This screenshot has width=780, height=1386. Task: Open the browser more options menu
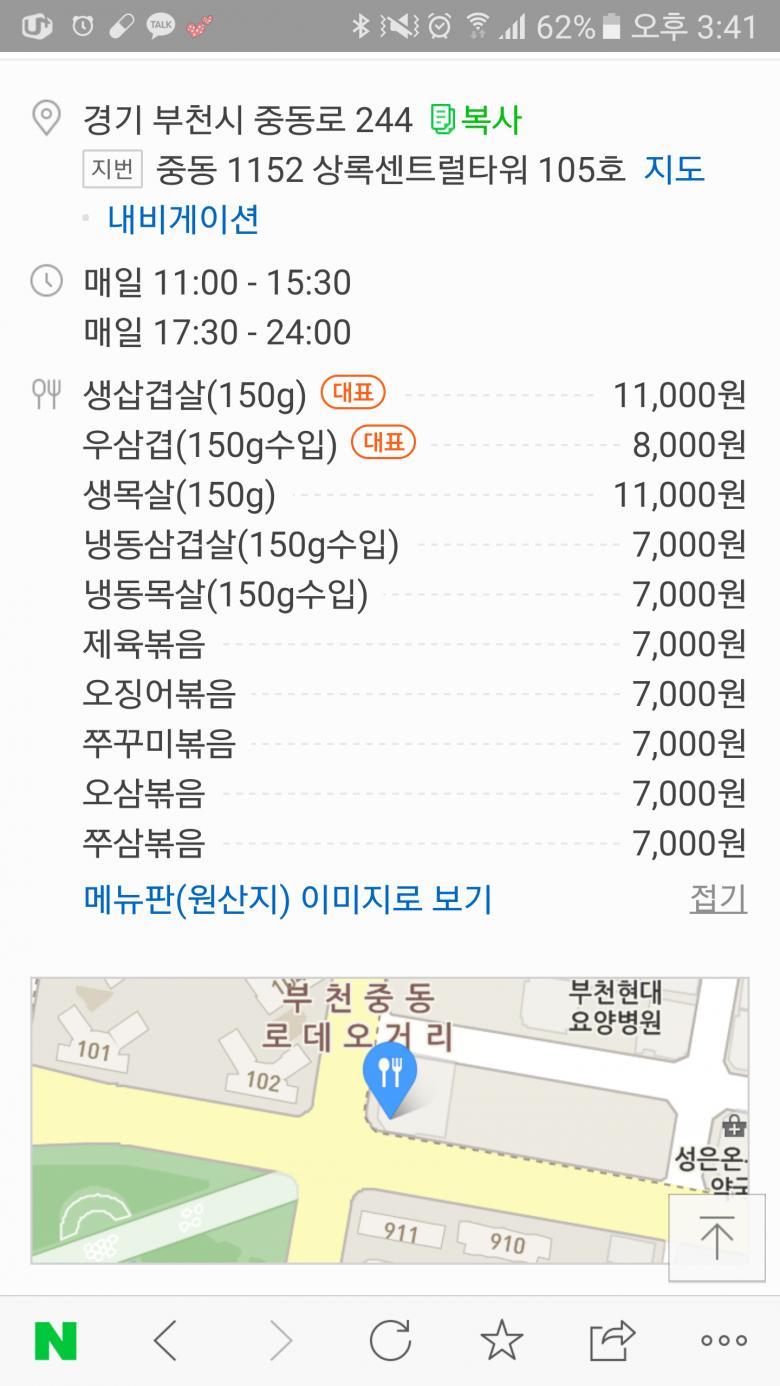point(723,1340)
